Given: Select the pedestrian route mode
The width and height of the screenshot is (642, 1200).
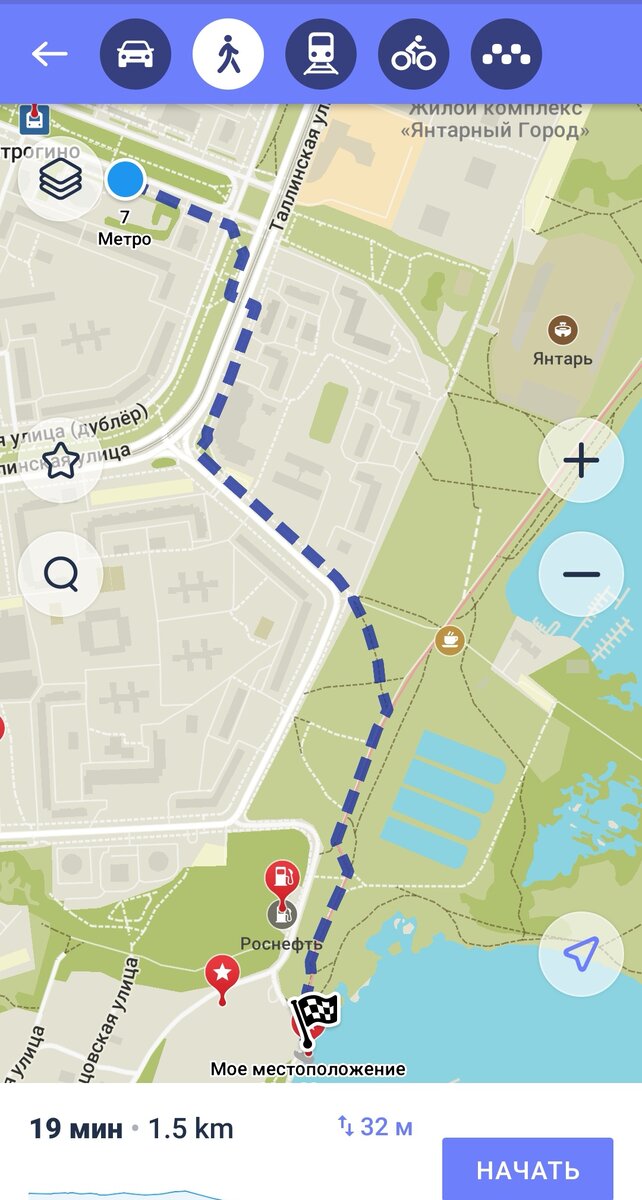Looking at the screenshot, I should click(228, 54).
